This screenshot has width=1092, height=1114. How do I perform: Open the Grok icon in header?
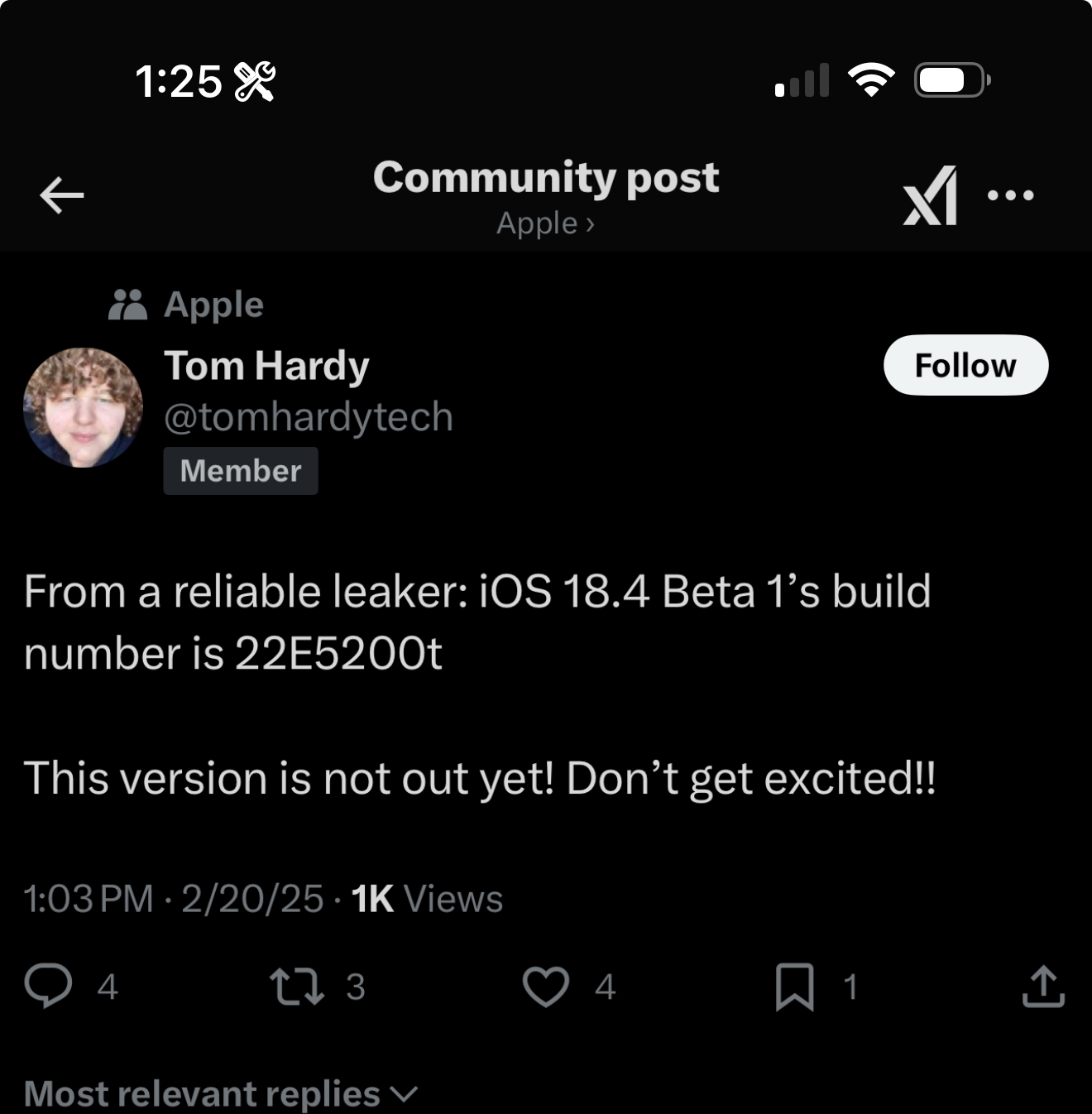tap(931, 195)
